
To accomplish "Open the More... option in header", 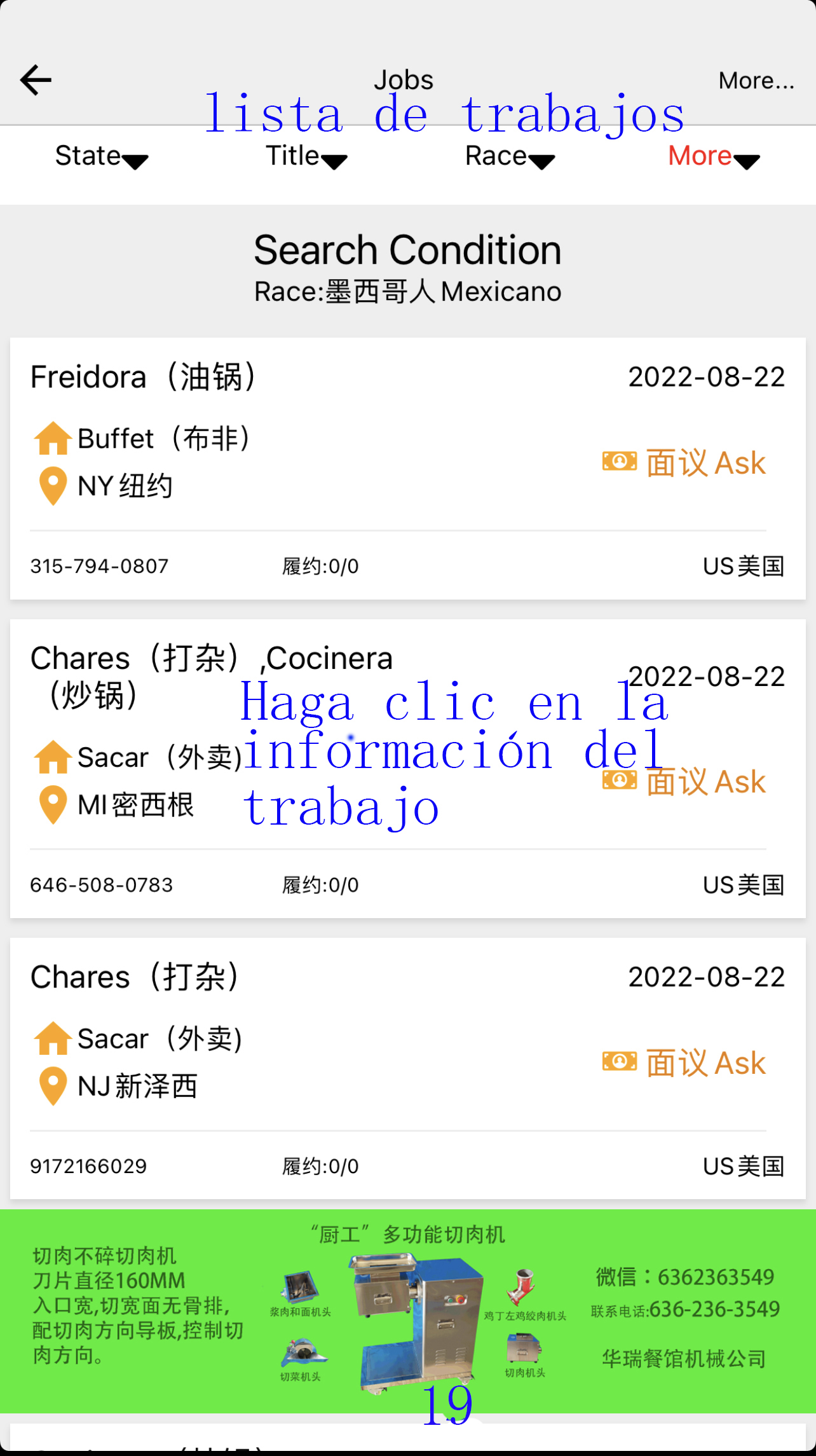I will tap(756, 81).
